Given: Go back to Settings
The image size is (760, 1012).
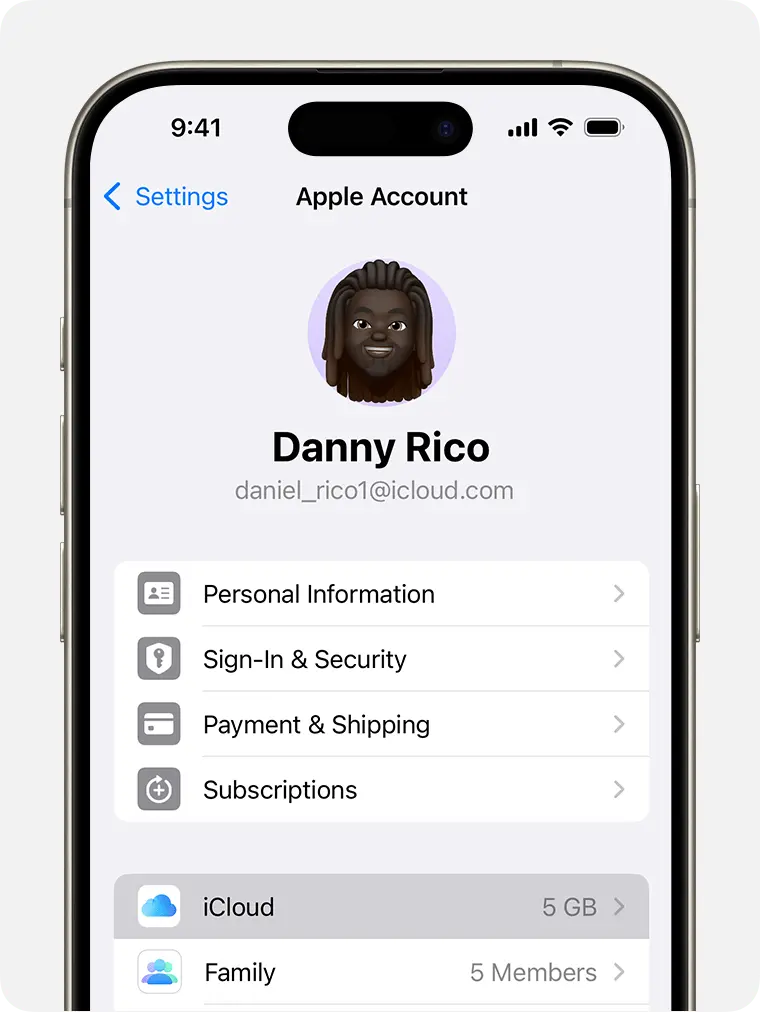Looking at the screenshot, I should coord(166,197).
